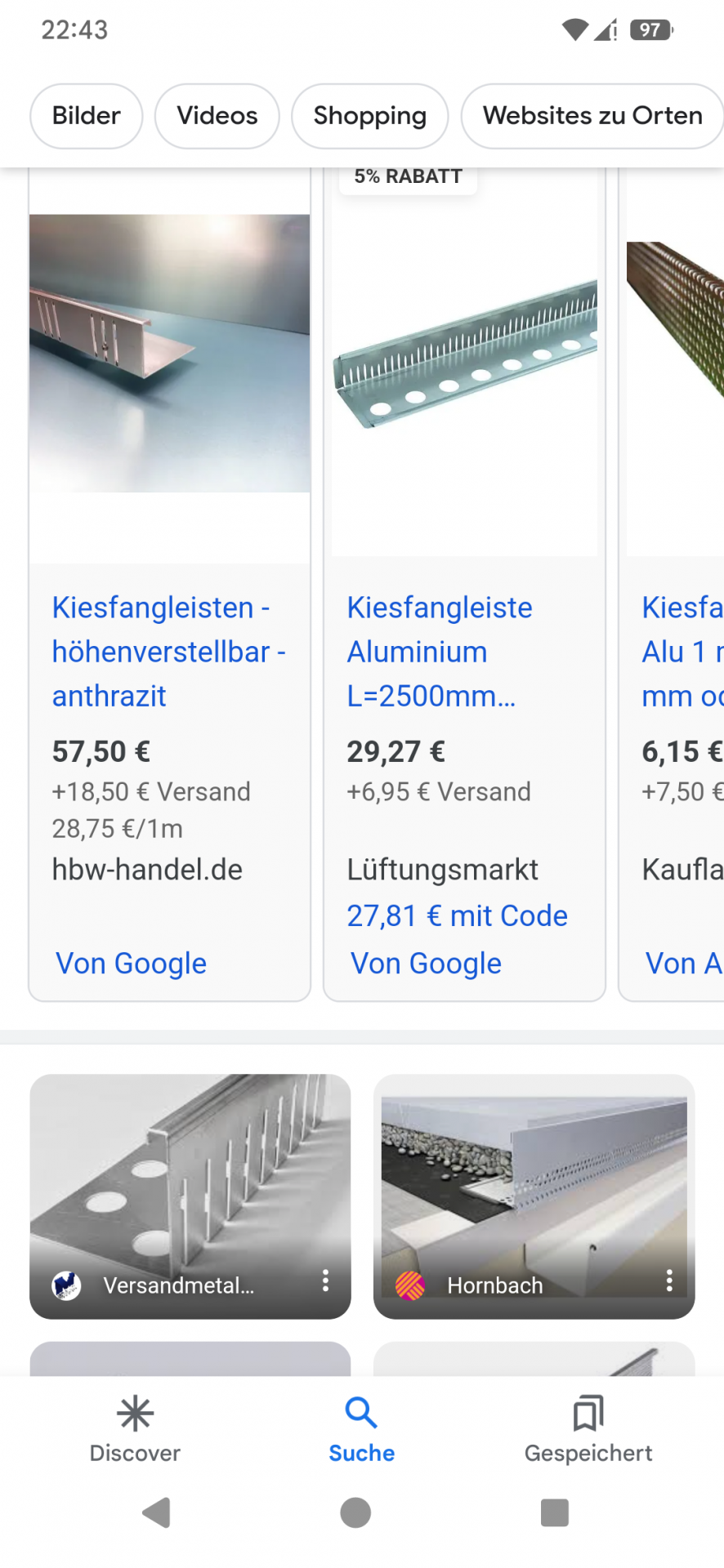Open Kiesfangleisten höhenverstellbar anthrazit product card
This screenshot has height=1568, width=724.
168,651
